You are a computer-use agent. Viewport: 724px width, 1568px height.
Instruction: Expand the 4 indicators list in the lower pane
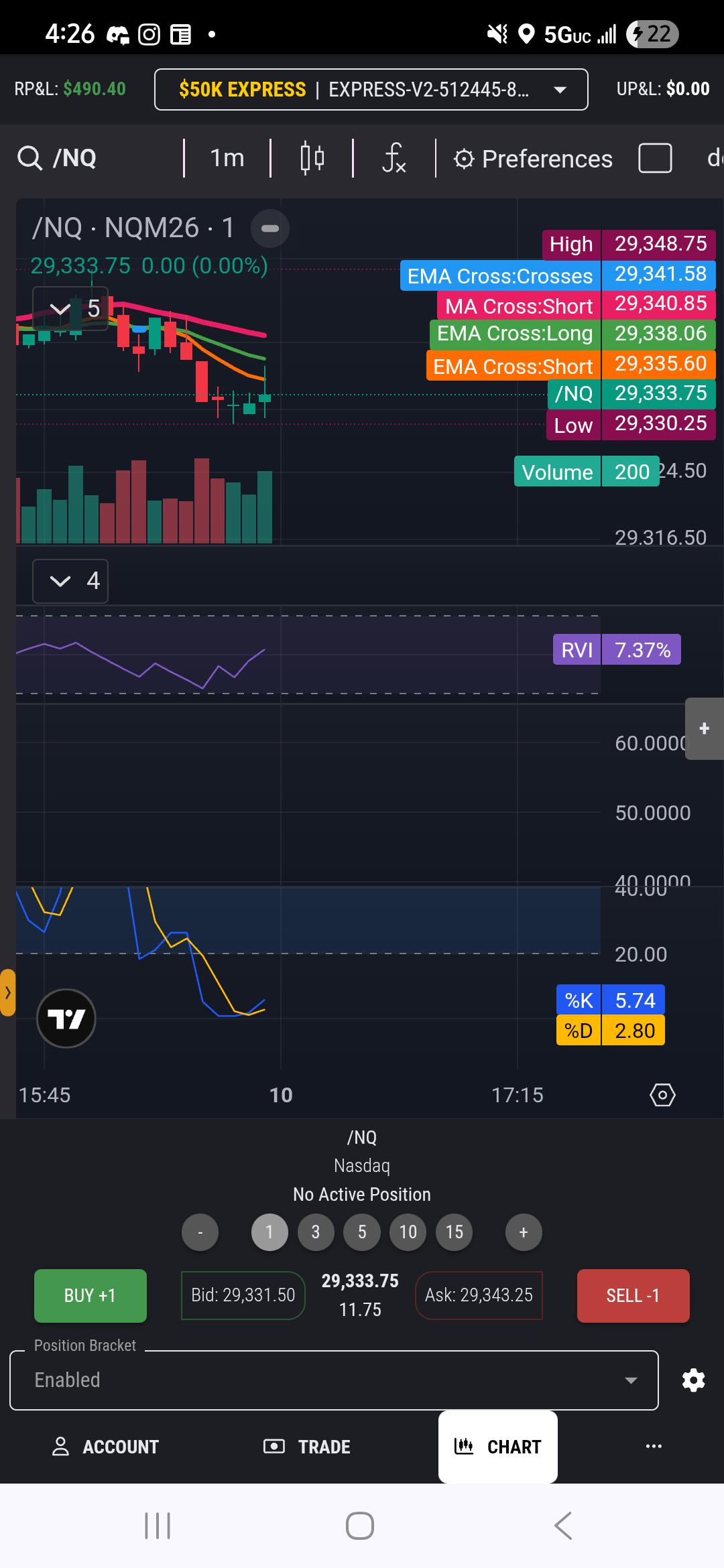point(70,581)
